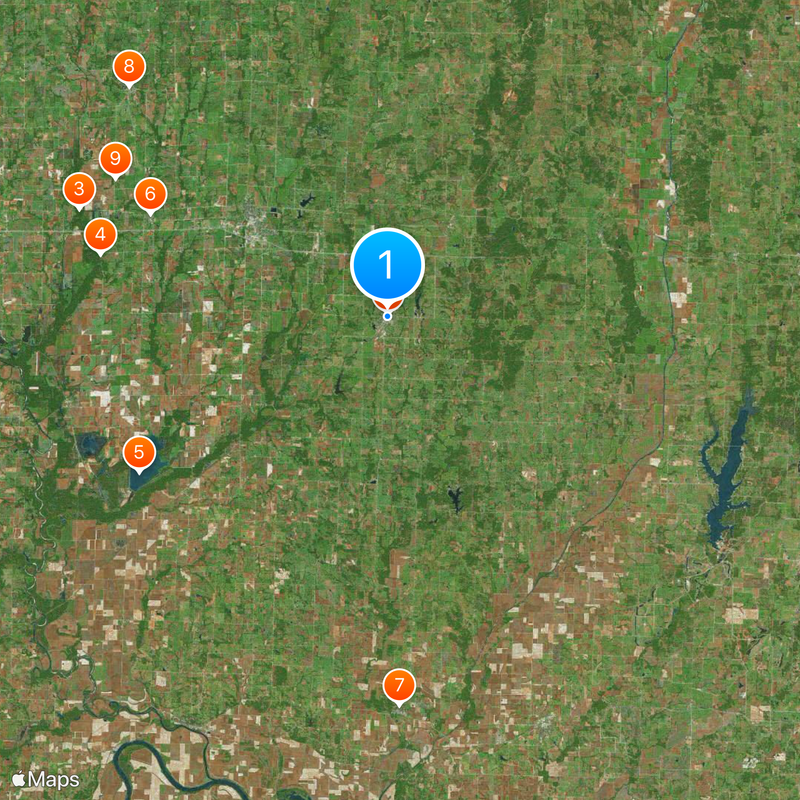Image resolution: width=800 pixels, height=800 pixels.
Task: Open the location marked 4
Action: [100, 235]
